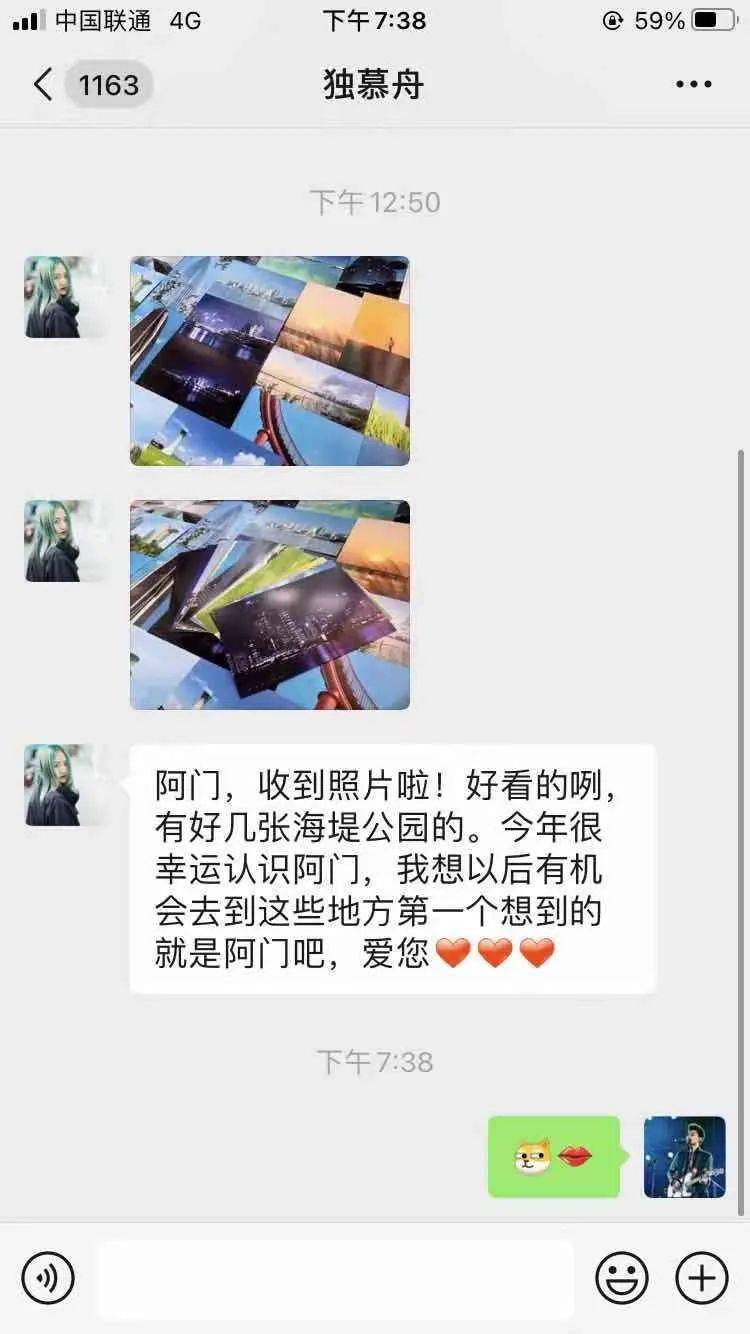Focus the message text field
This screenshot has width=750, height=1334.
tap(336, 1279)
